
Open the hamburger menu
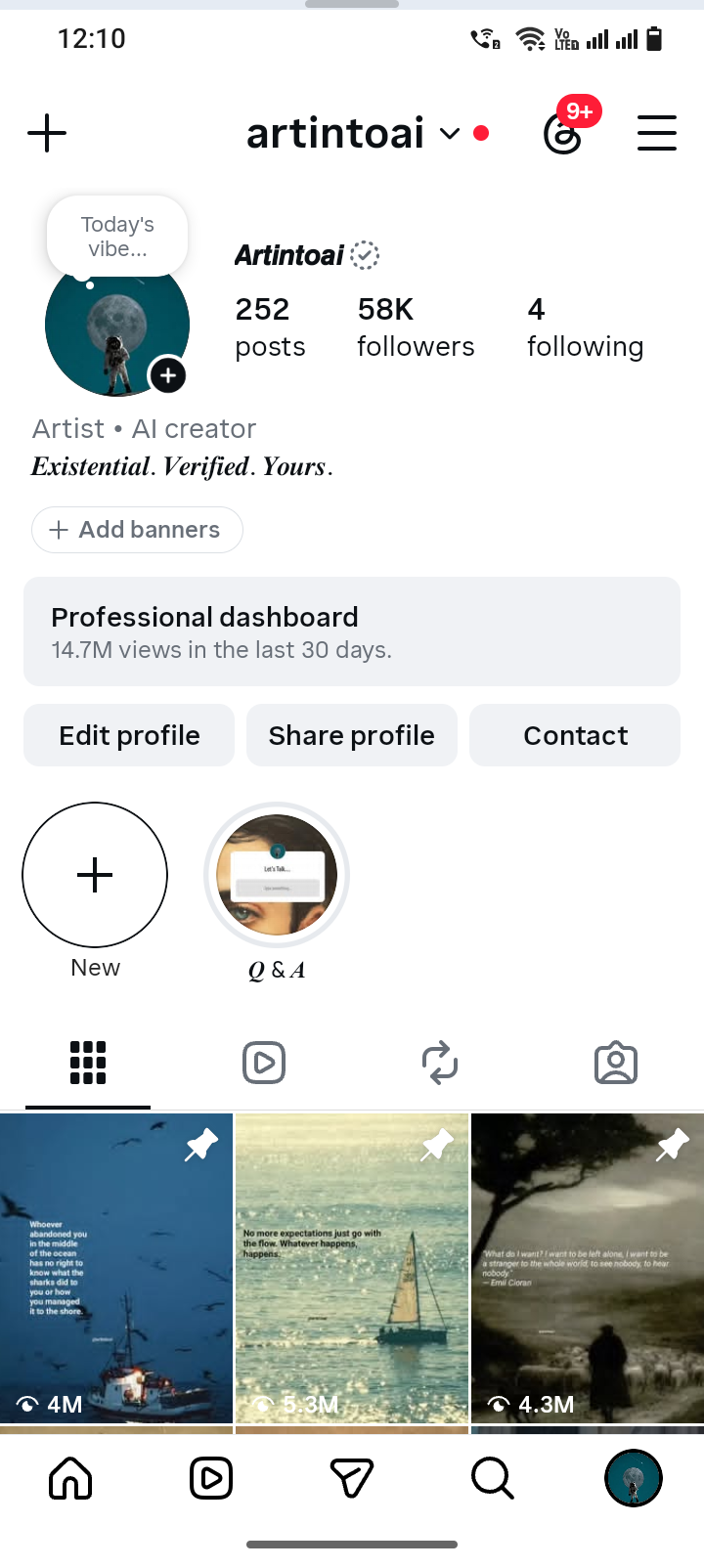pyautogui.click(x=657, y=133)
